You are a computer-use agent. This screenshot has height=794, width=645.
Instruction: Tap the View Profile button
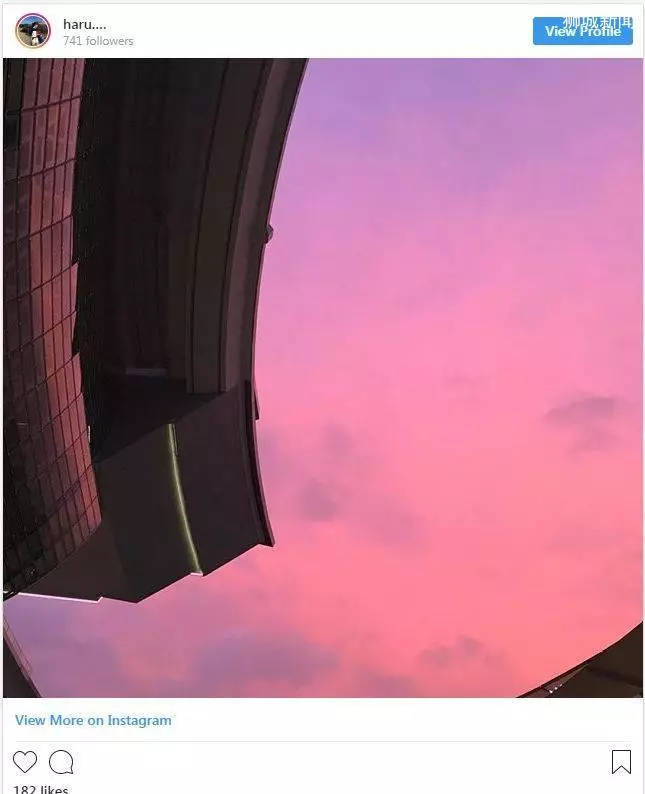tap(582, 31)
